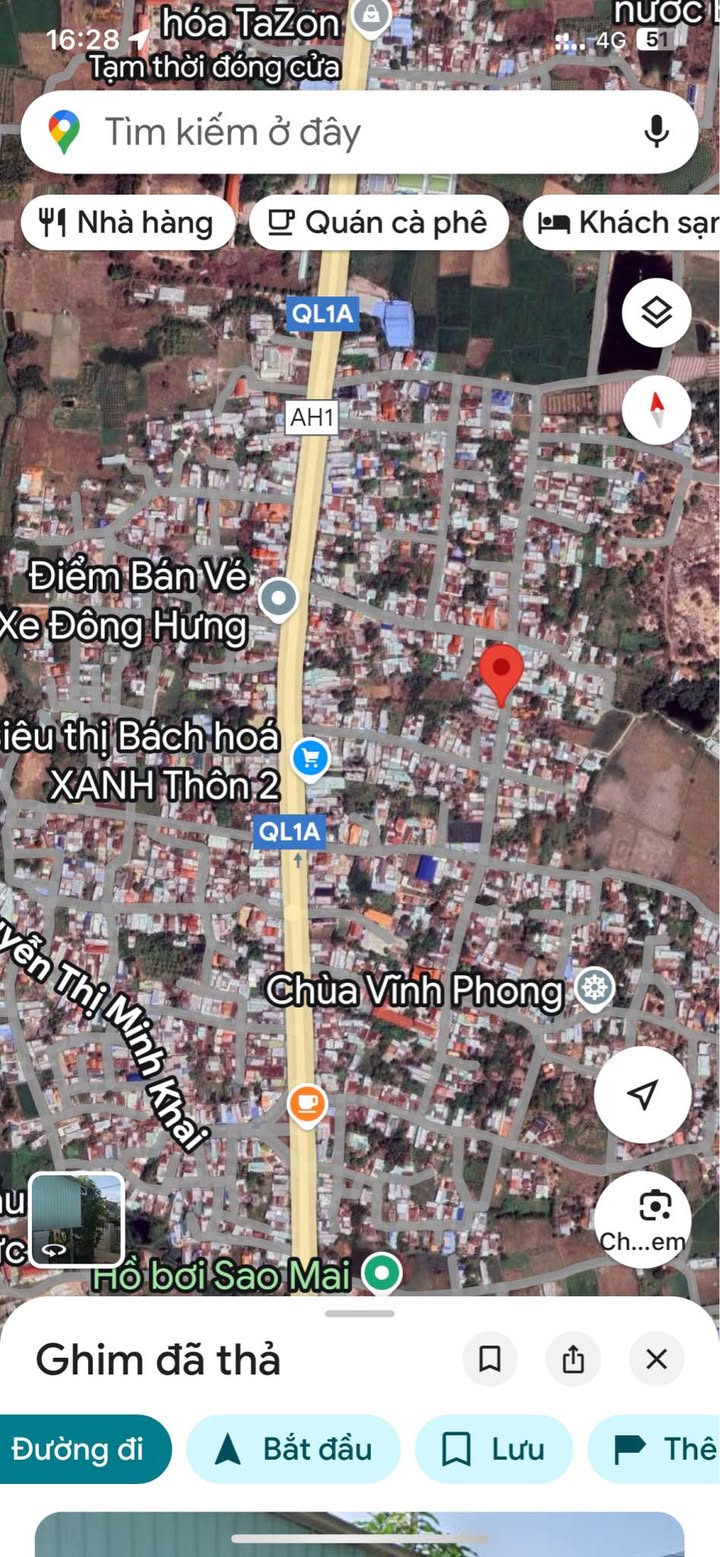Open the map layers button
This screenshot has height=1557, width=720.
click(656, 314)
